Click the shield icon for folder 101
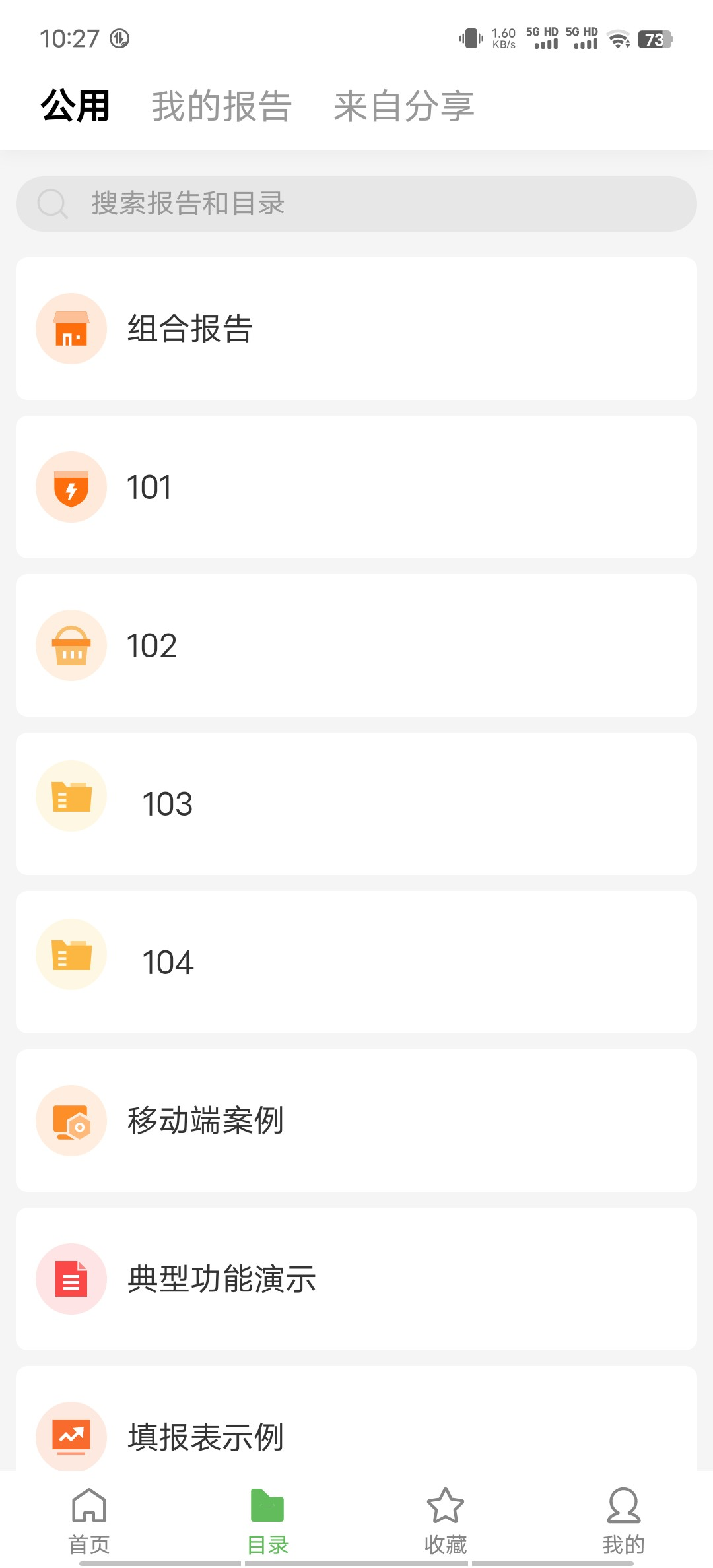 71,487
